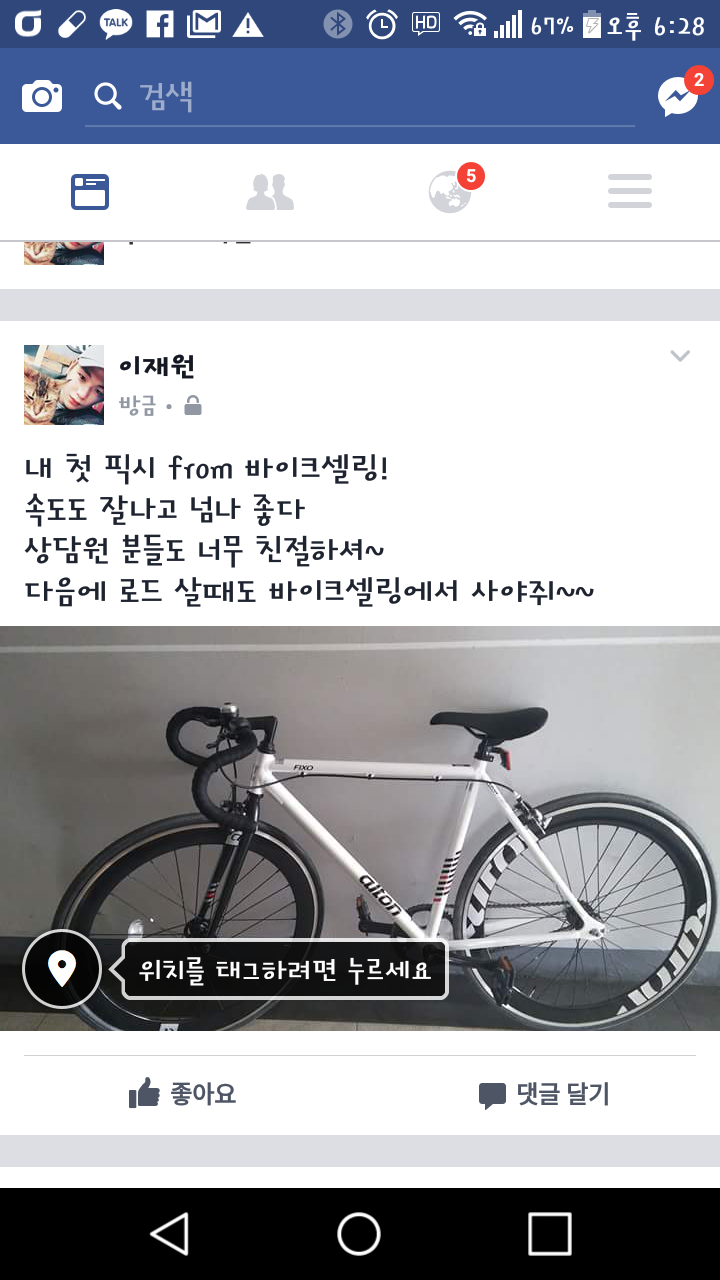Open the camera icon in the header
Viewport: 720px width, 1280px height.
(x=42, y=97)
